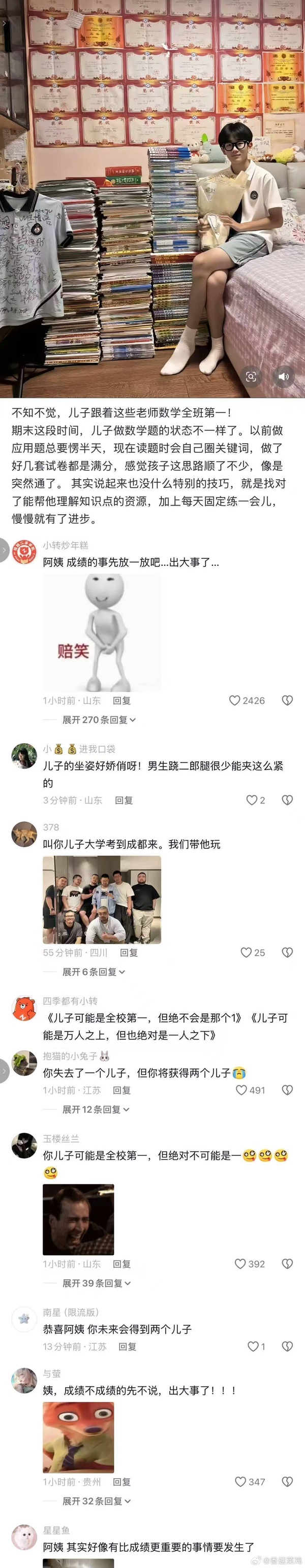Screen dimensions: 305x1568
Task: Like 小转炒年糕's comment
Action: 235,700
